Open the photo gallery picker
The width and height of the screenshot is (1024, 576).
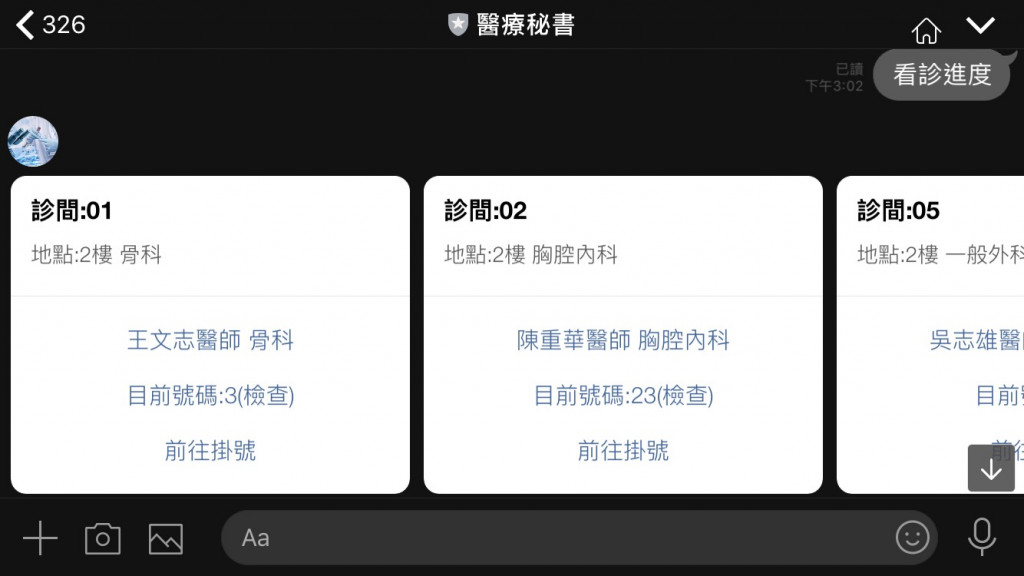(x=166, y=538)
